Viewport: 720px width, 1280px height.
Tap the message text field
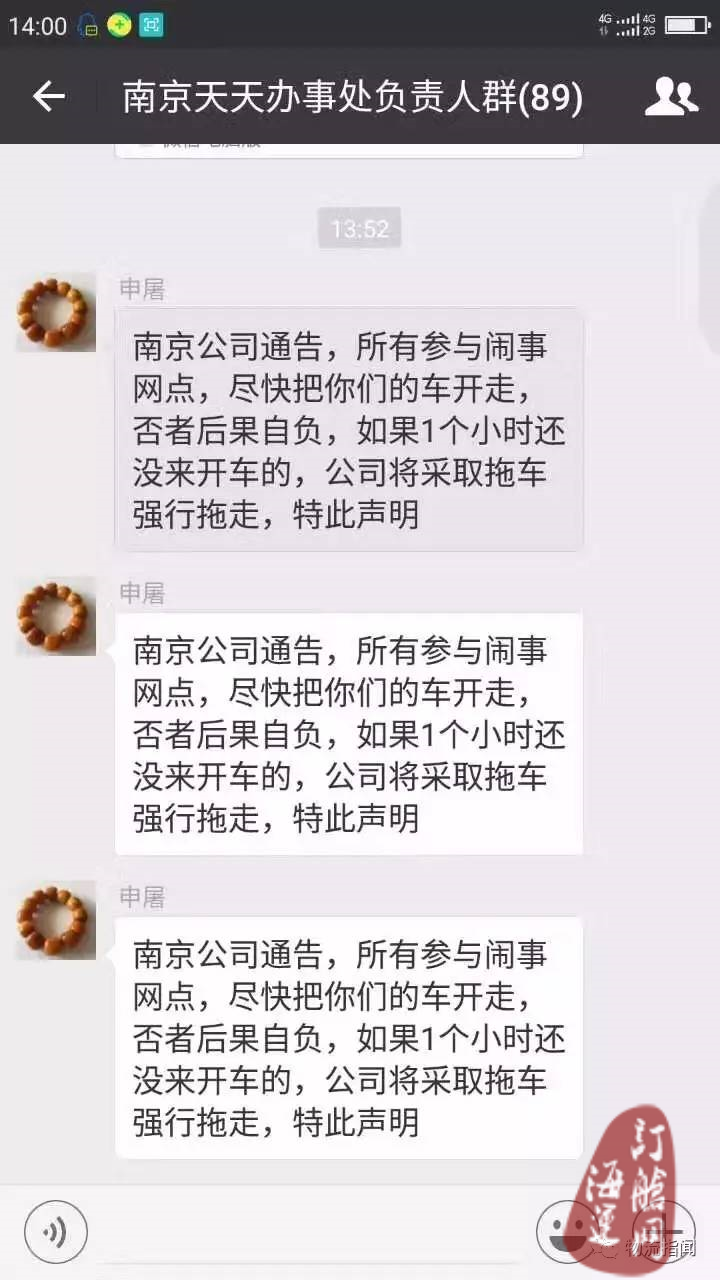(310, 1231)
